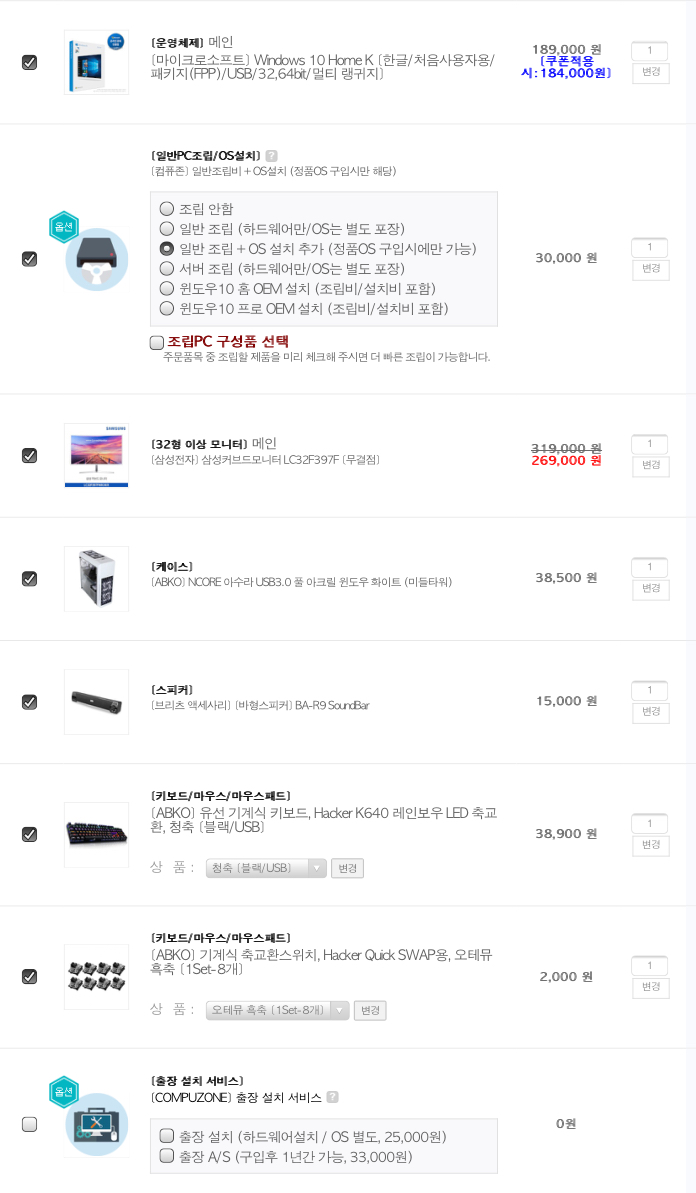The width and height of the screenshot is (696, 1193).
Task: Choose 서버 조립 (하드웨어만/OS는 별도 포장)
Action: pos(167,268)
